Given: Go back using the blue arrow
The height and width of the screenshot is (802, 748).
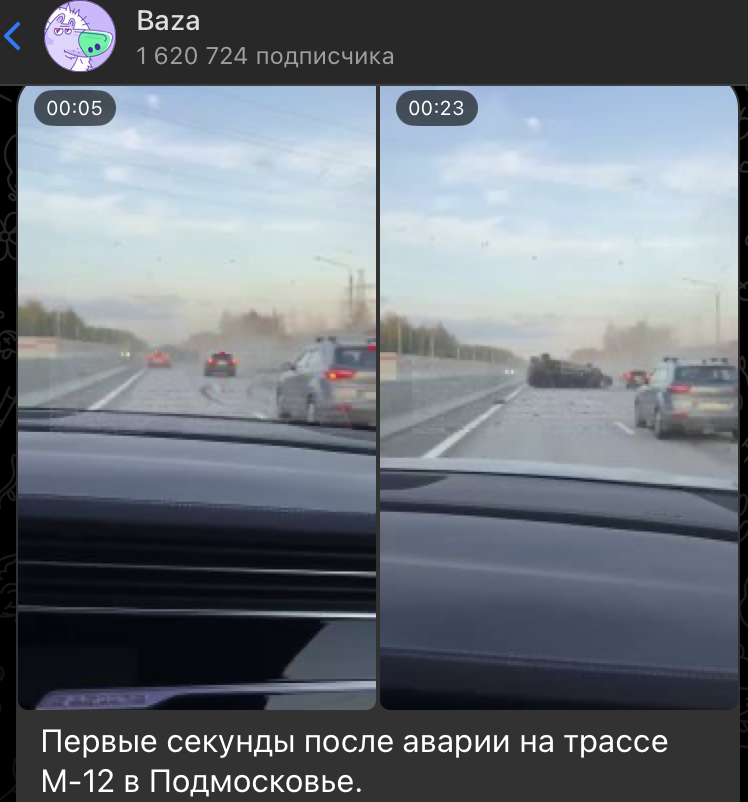Looking at the screenshot, I should tap(13, 38).
